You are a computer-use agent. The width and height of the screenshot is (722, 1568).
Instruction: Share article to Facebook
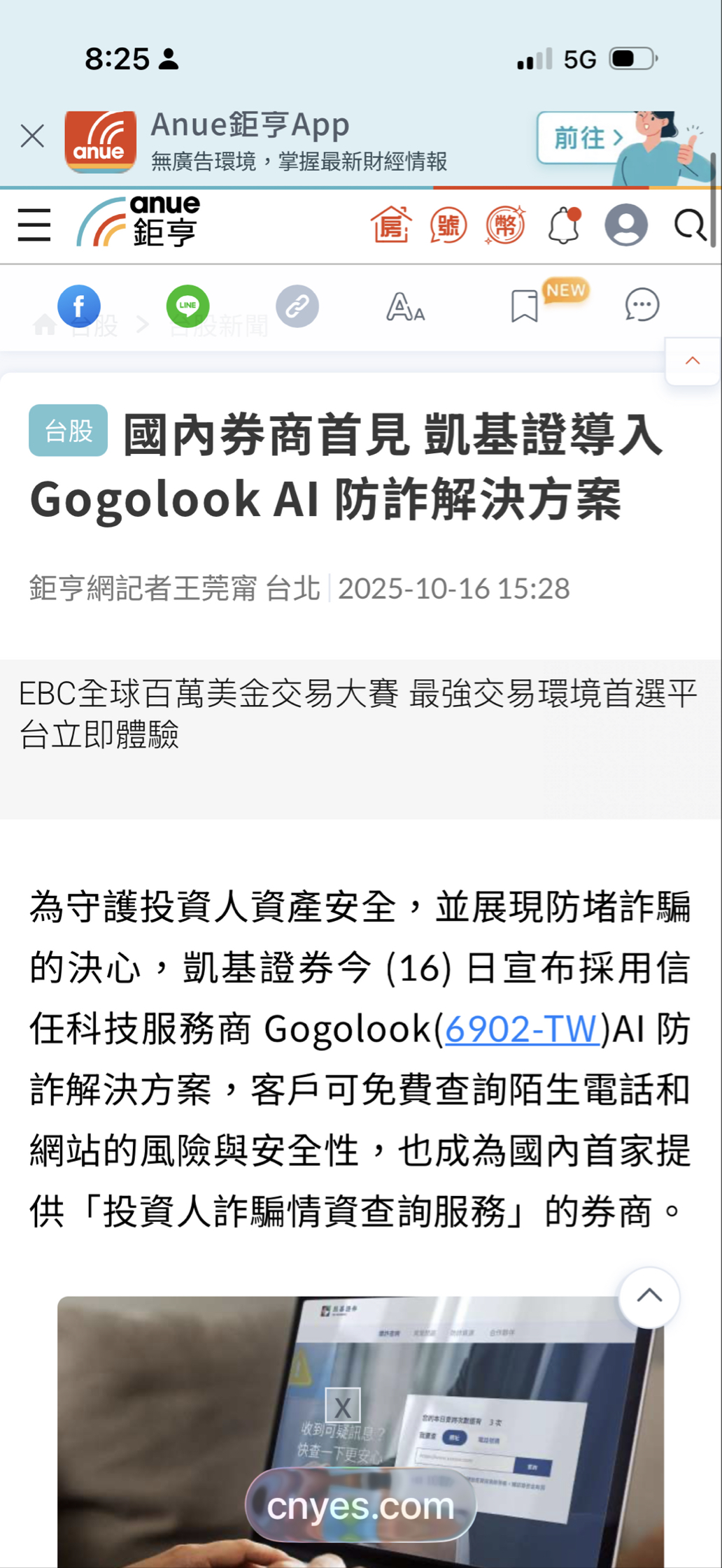click(x=79, y=306)
